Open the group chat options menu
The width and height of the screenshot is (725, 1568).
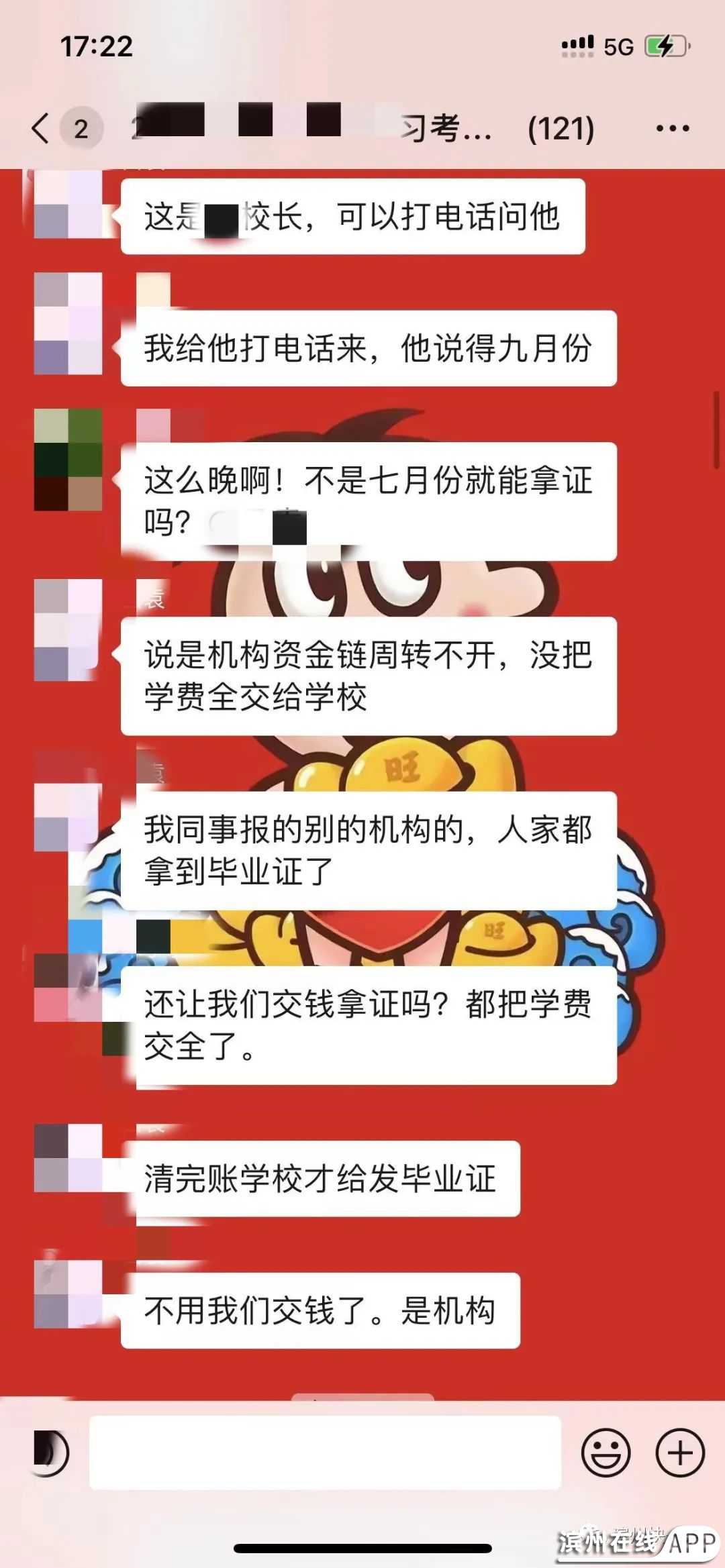[672, 128]
